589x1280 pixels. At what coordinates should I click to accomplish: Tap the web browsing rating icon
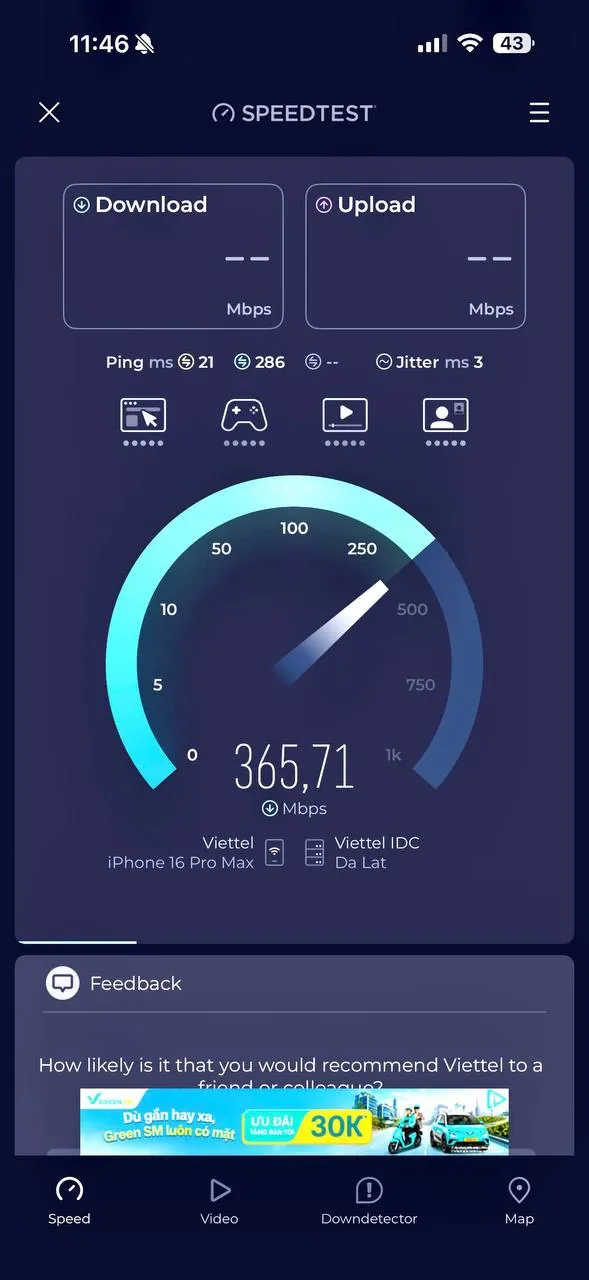(143, 421)
